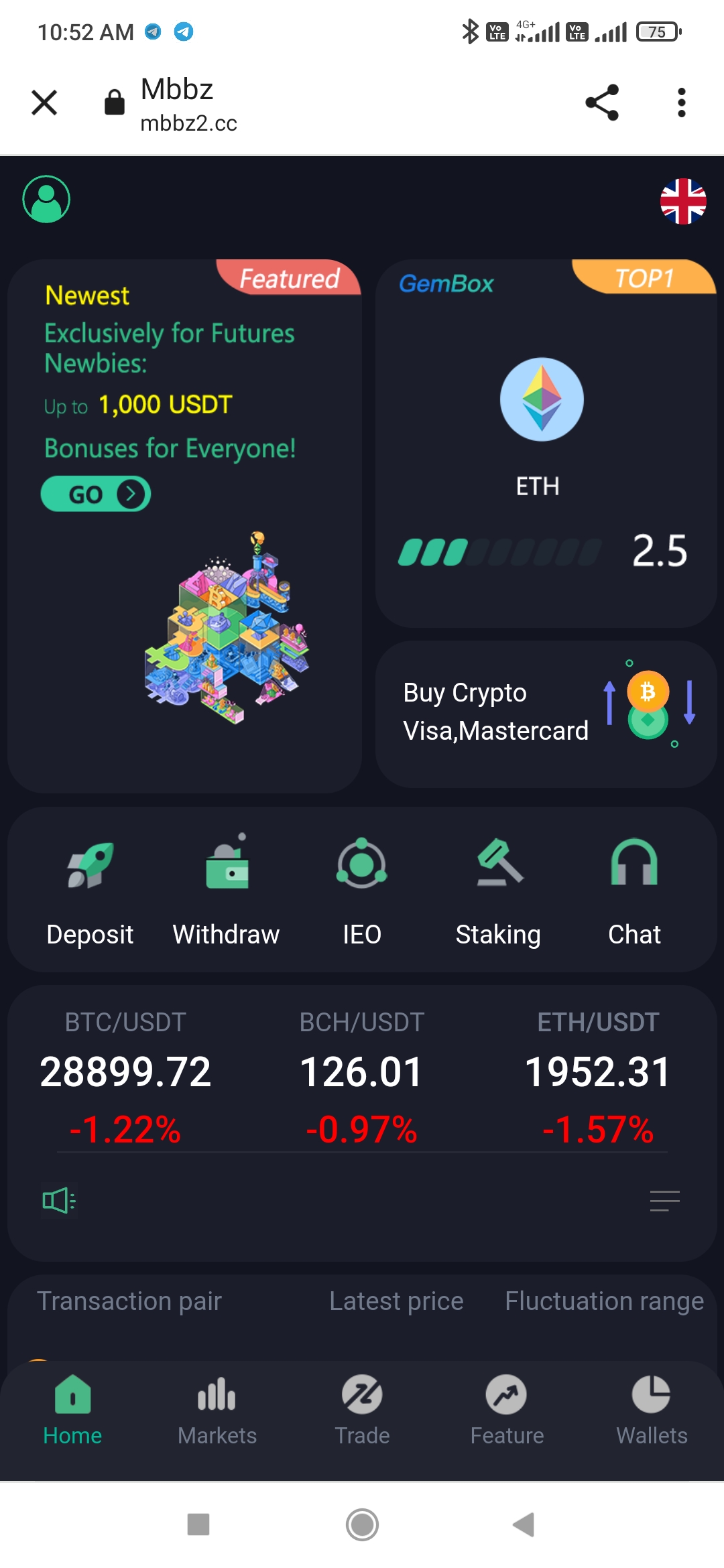Start a support Chat
The width and height of the screenshot is (724, 1568).
(634, 890)
